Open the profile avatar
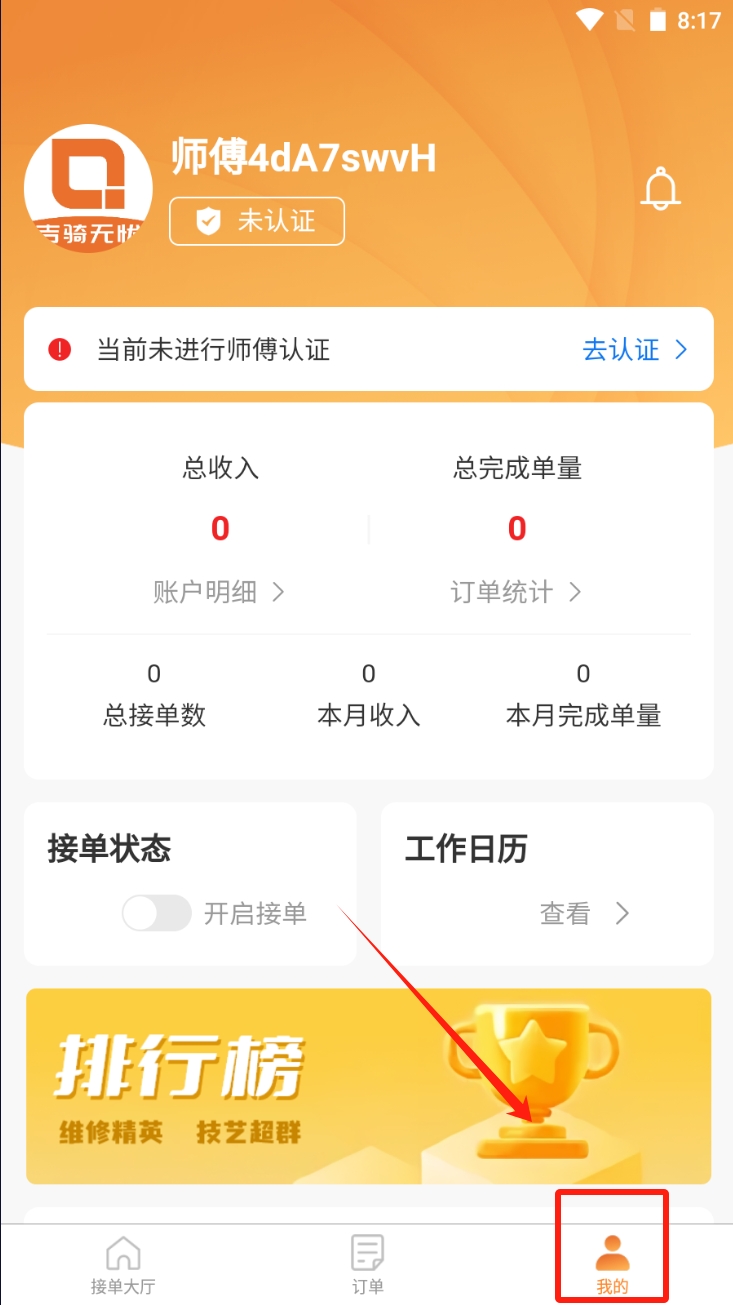 pos(88,189)
